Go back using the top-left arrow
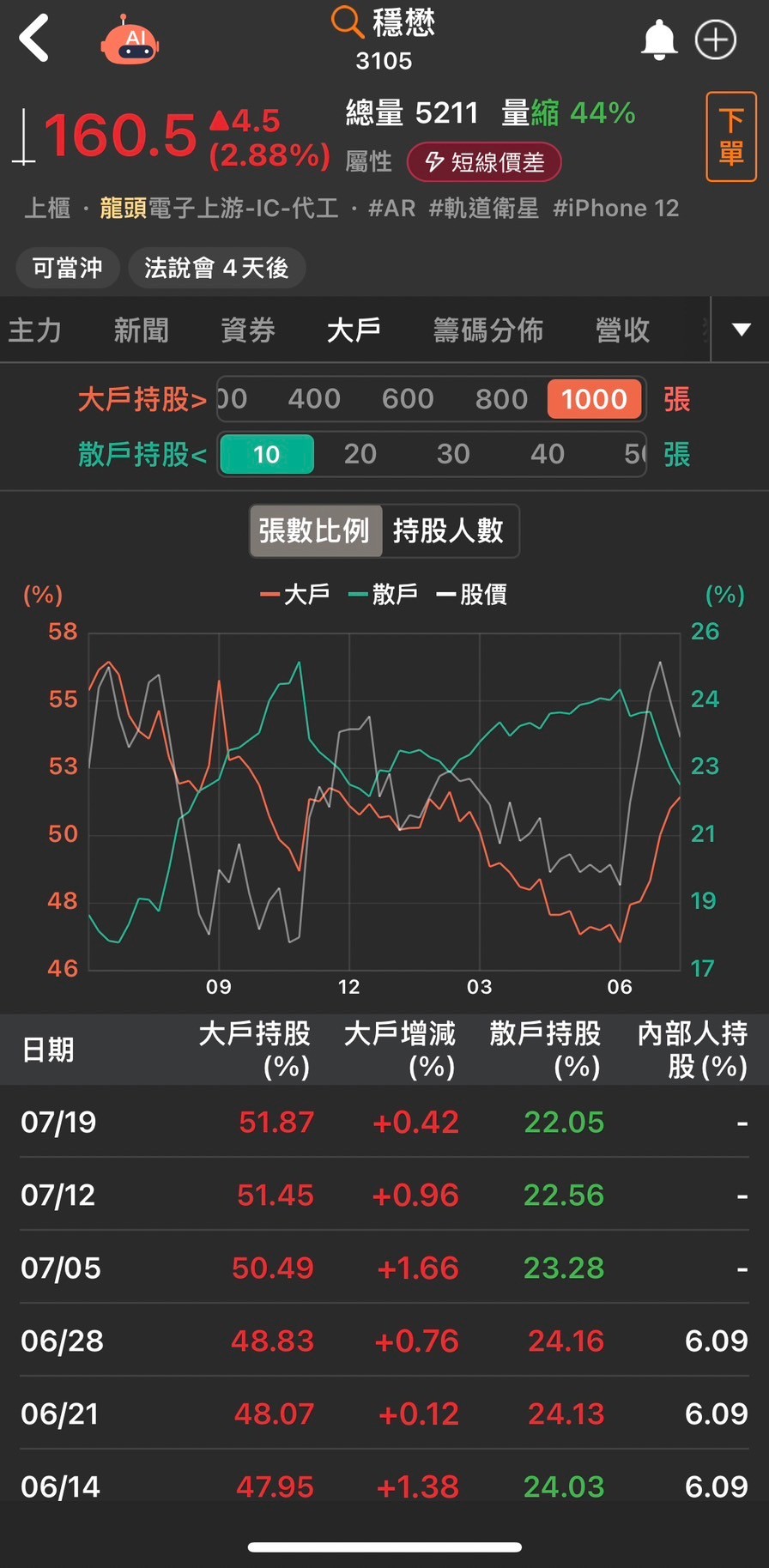Image resolution: width=769 pixels, height=1568 pixels. (34, 39)
